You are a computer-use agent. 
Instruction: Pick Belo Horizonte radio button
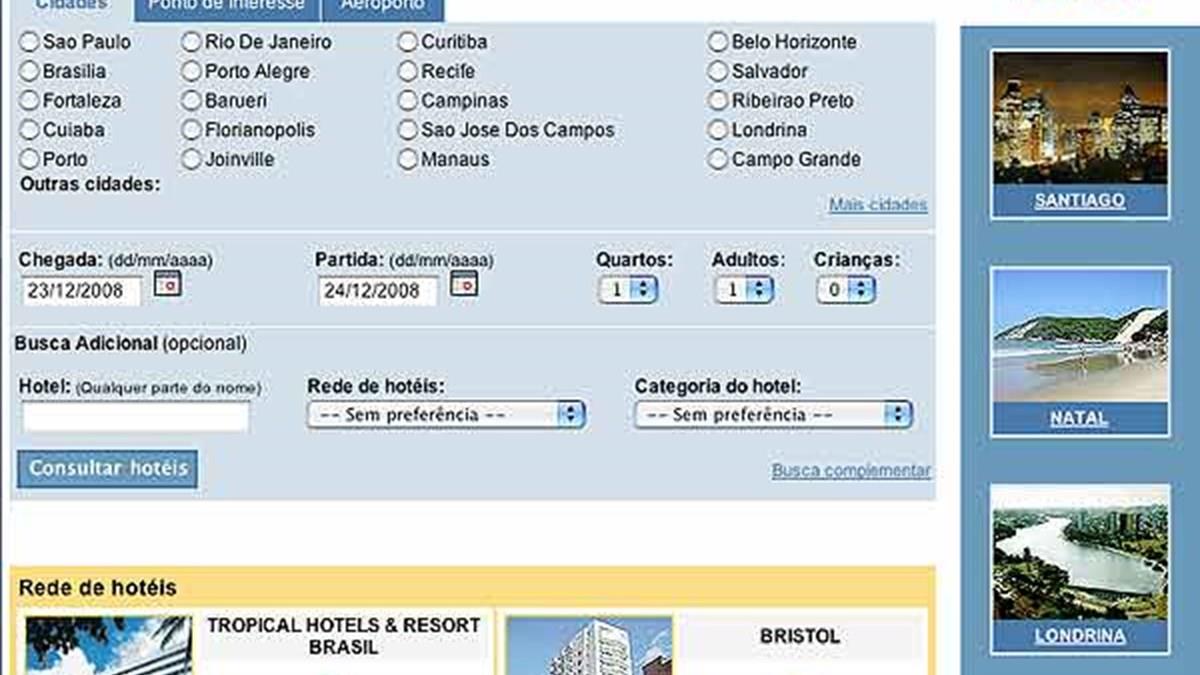(718, 42)
